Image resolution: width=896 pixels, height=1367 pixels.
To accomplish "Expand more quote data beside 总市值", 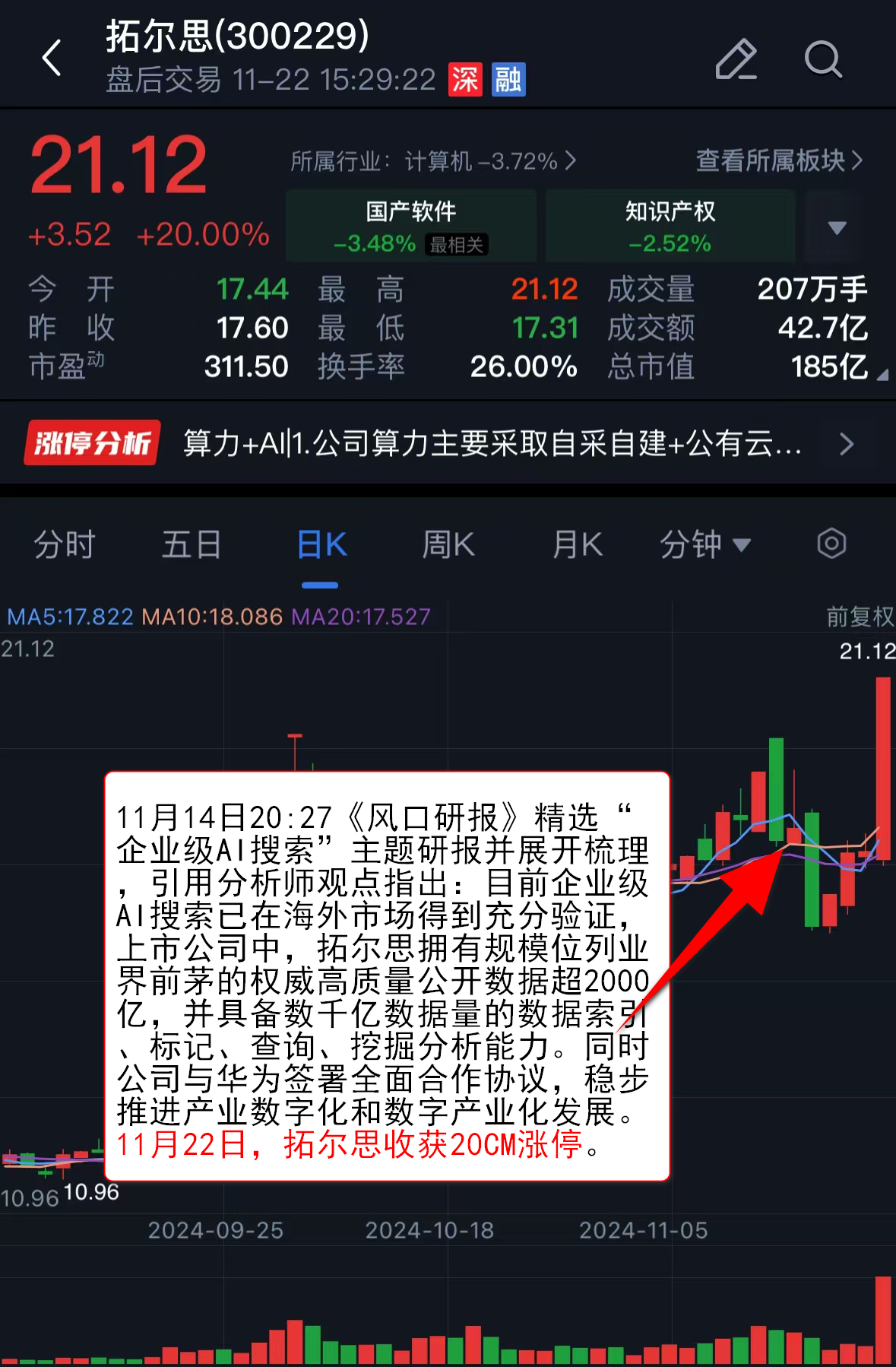I will click(x=882, y=375).
